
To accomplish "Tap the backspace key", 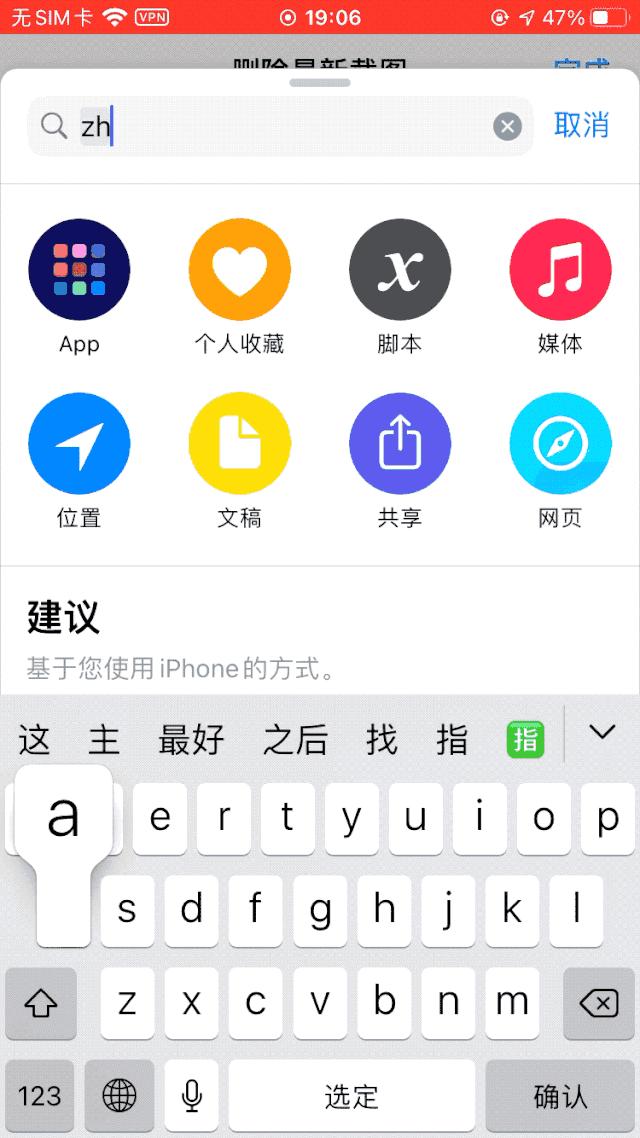I will pyautogui.click(x=598, y=1003).
